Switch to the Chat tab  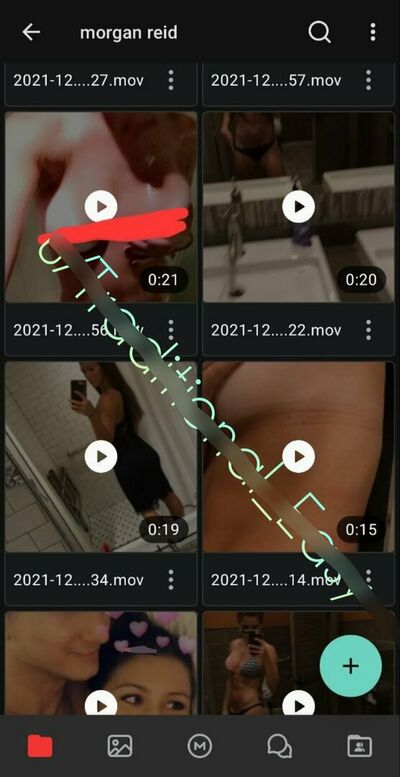[280, 746]
